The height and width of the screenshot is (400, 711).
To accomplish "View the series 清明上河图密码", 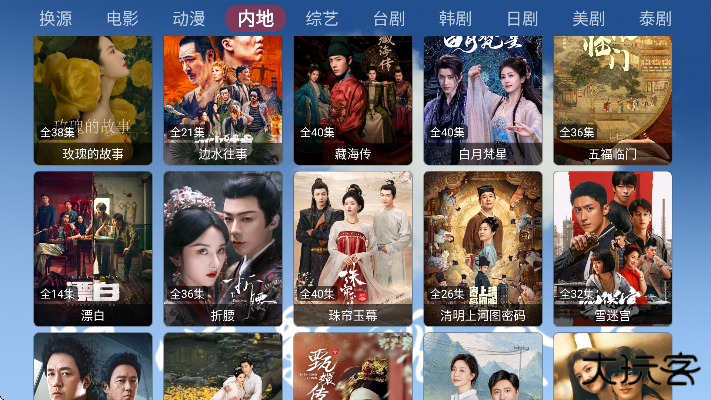I will click(483, 248).
